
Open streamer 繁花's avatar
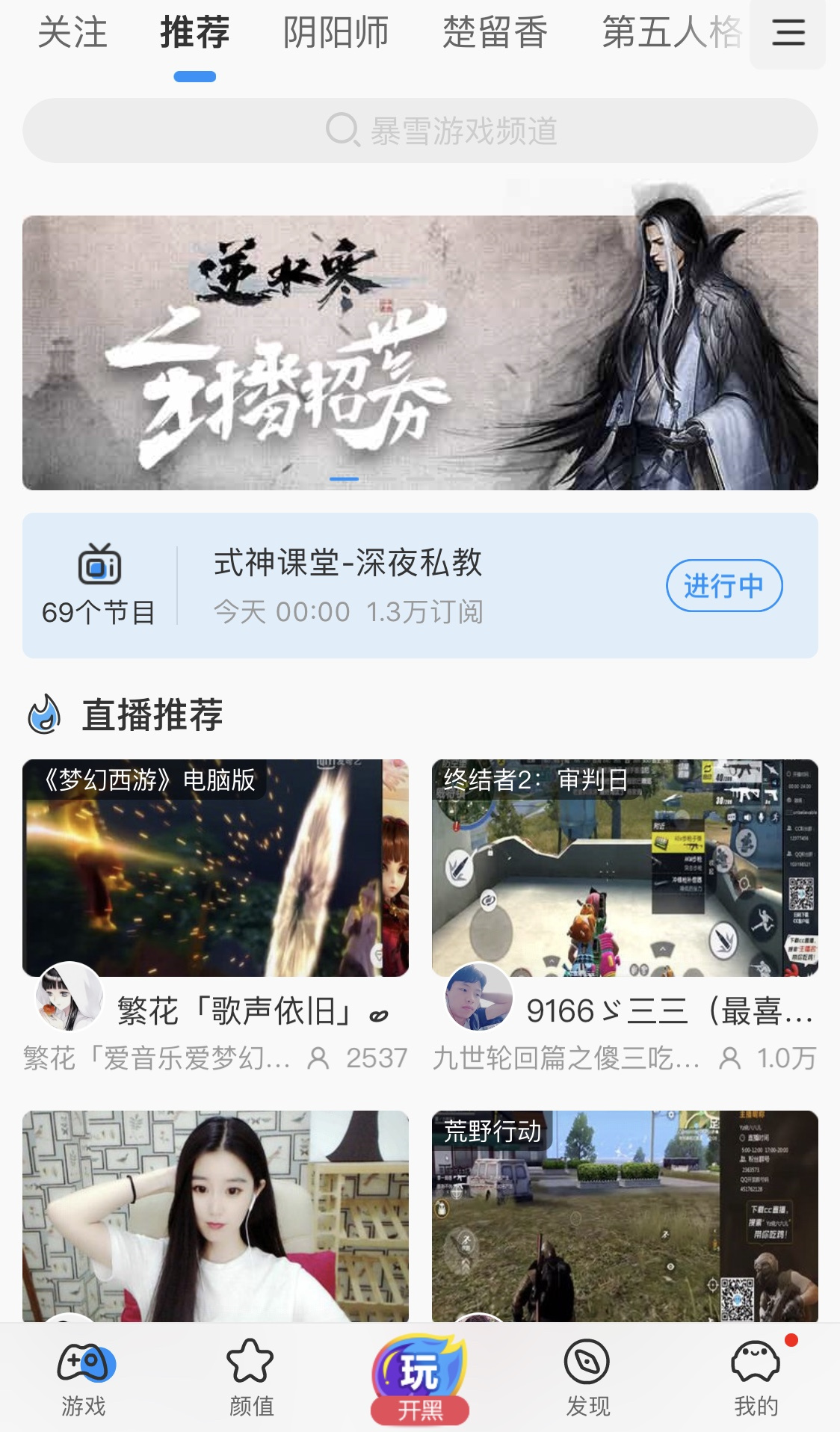click(x=70, y=996)
